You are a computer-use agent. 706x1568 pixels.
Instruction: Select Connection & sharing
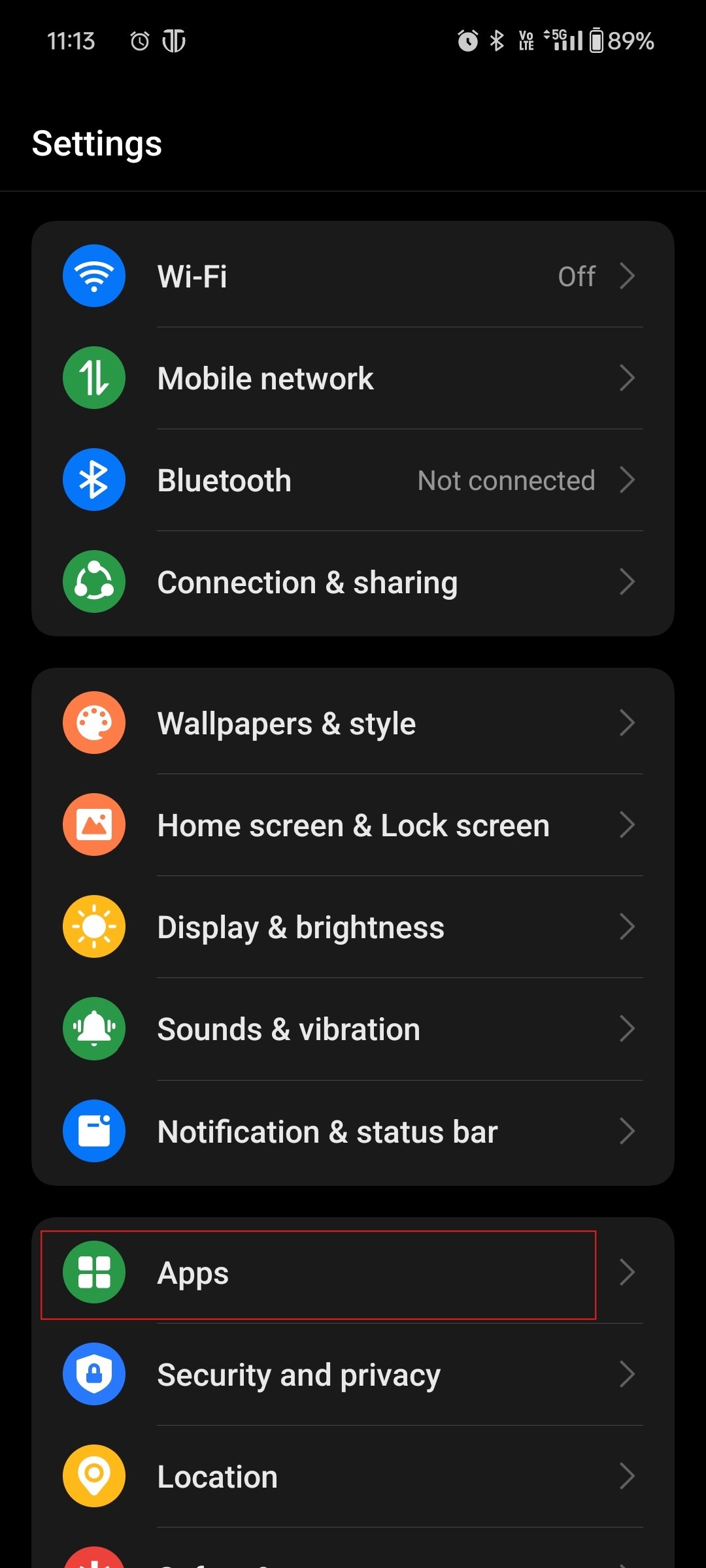(353, 582)
